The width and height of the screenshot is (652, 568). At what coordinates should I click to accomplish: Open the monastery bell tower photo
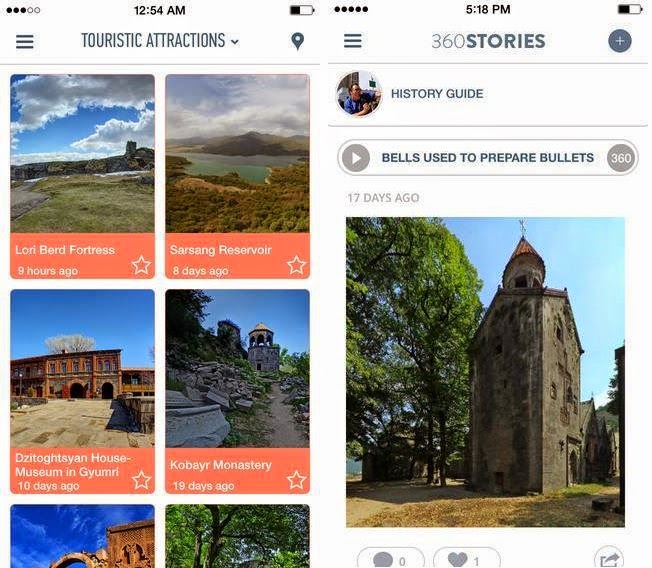(x=485, y=372)
